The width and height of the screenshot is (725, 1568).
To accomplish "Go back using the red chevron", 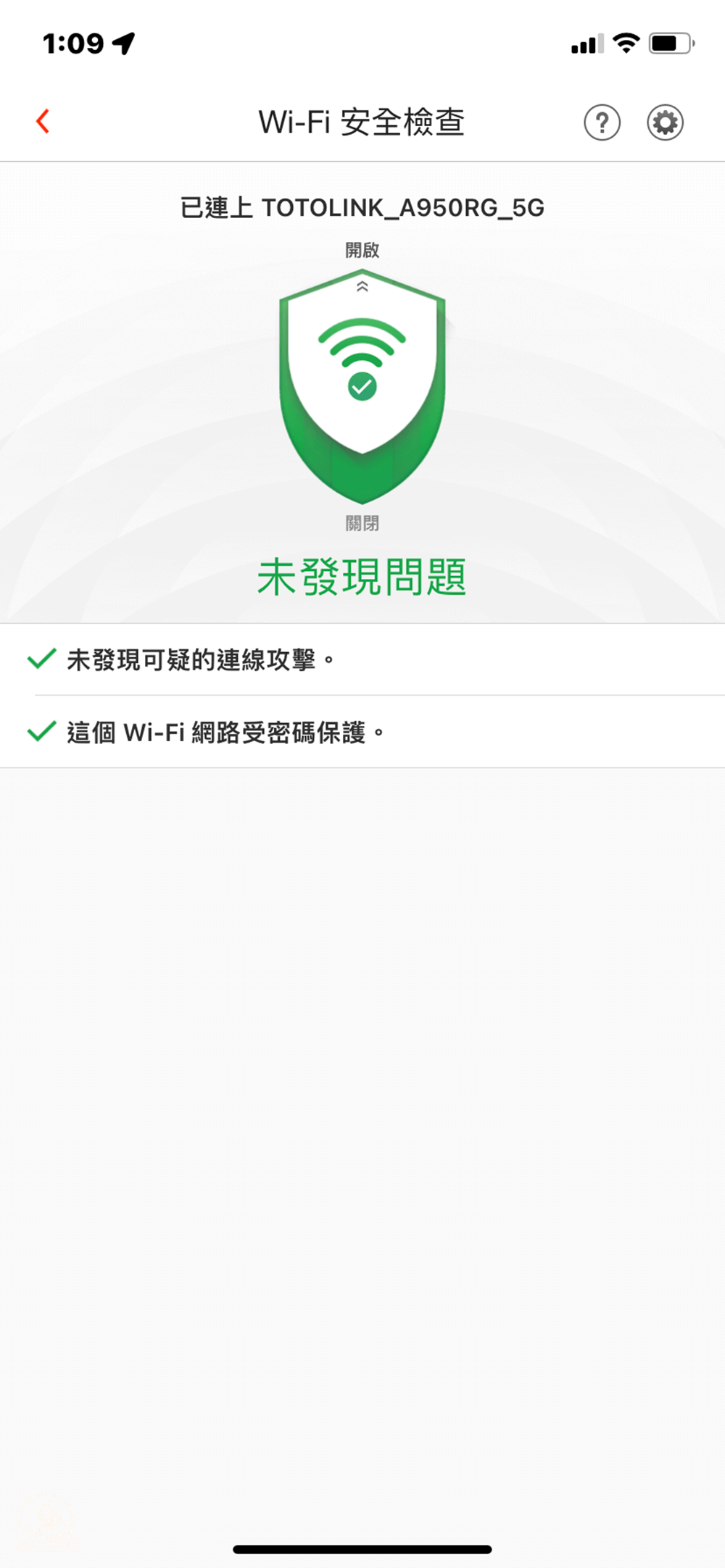I will (x=42, y=121).
